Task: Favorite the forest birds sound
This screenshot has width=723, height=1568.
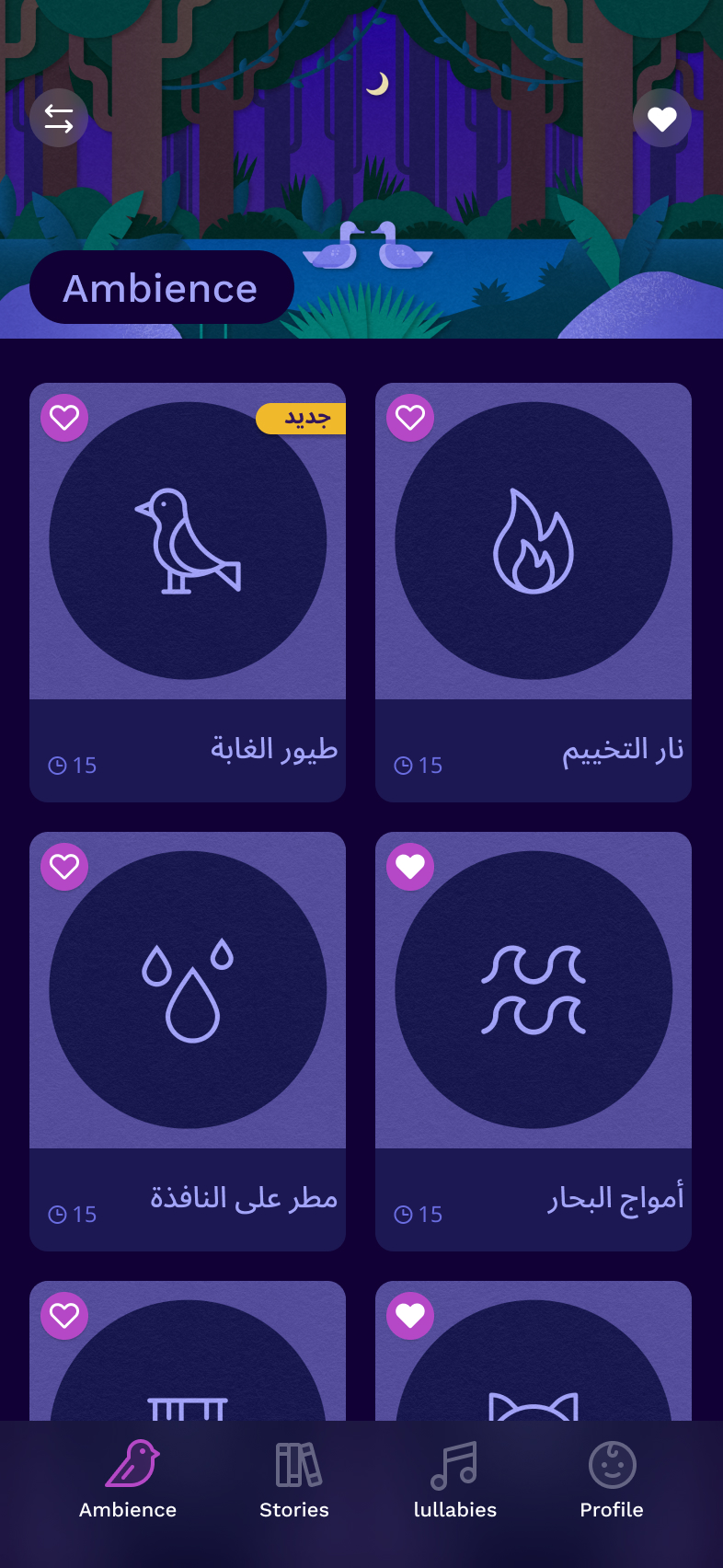Action: click(x=64, y=418)
